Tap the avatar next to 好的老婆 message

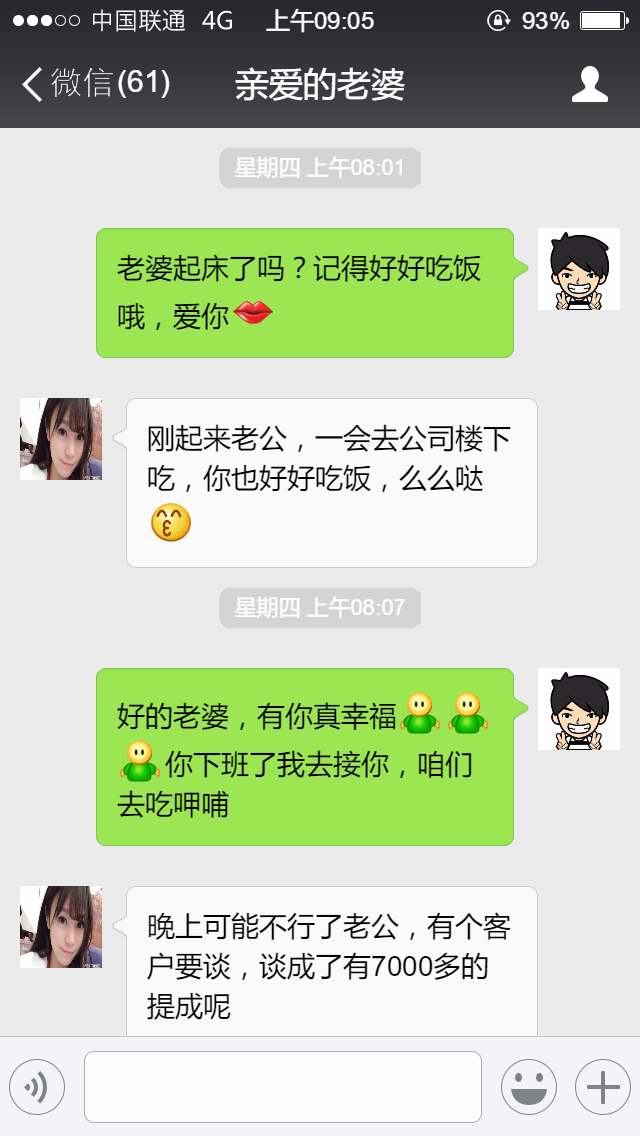(x=579, y=709)
